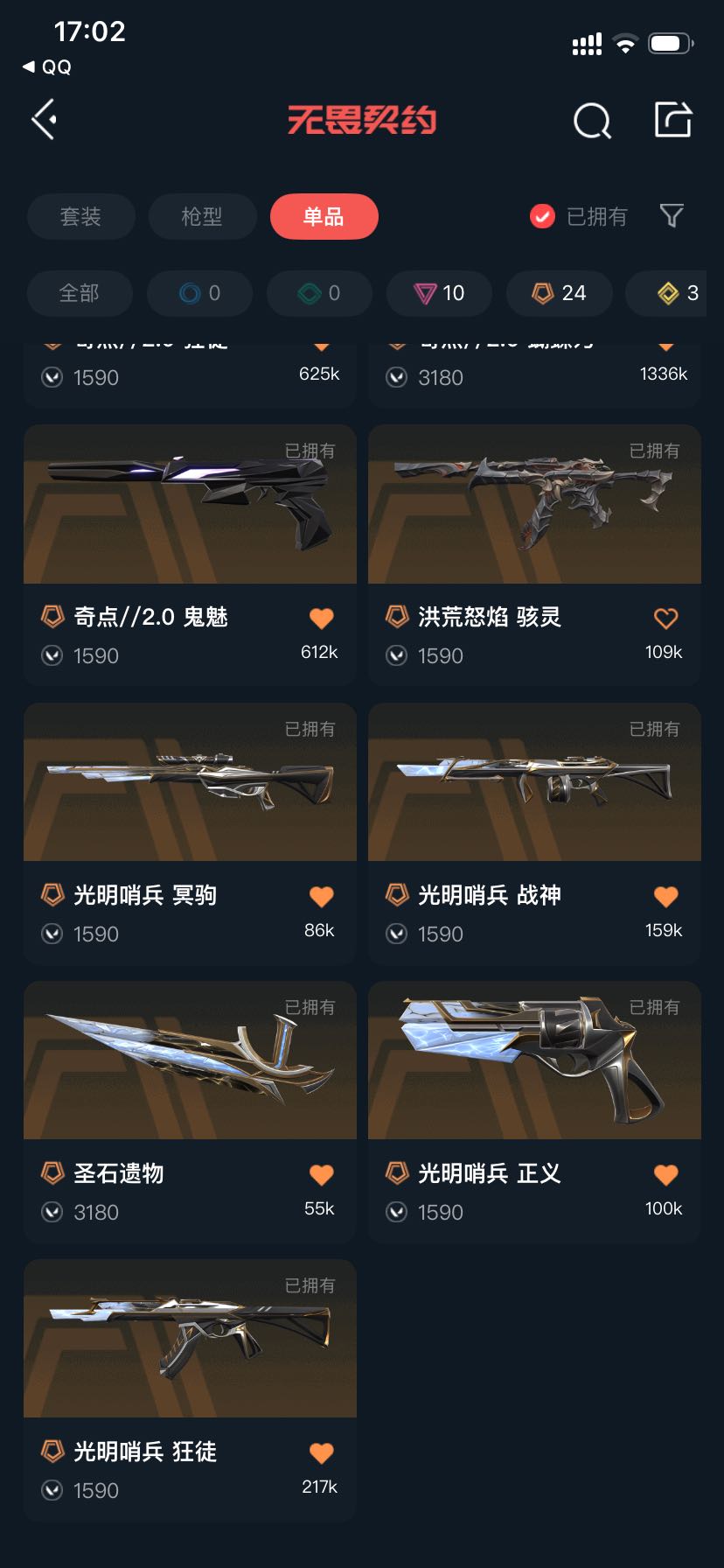
Task: Filter by the pink tier chip showing 10
Action: (440, 293)
